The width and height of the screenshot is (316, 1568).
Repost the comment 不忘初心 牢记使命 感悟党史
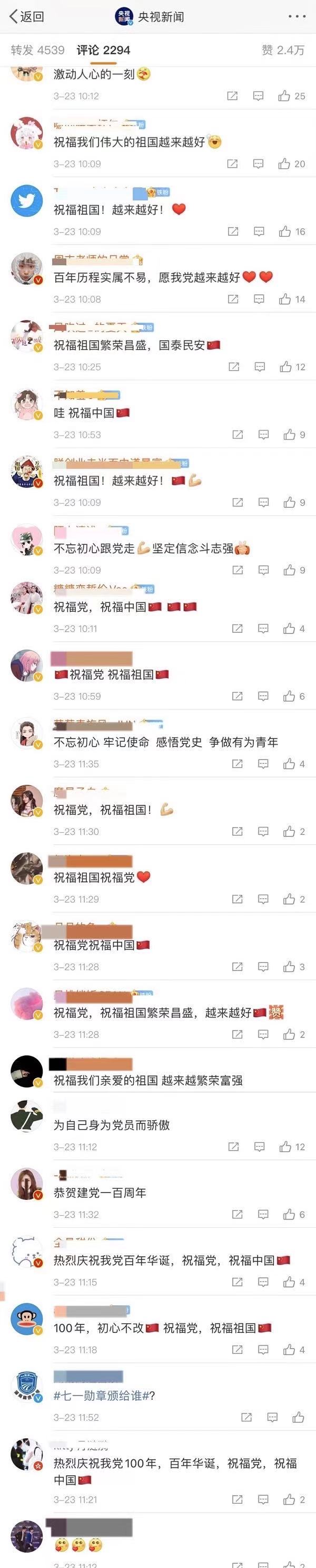(237, 764)
